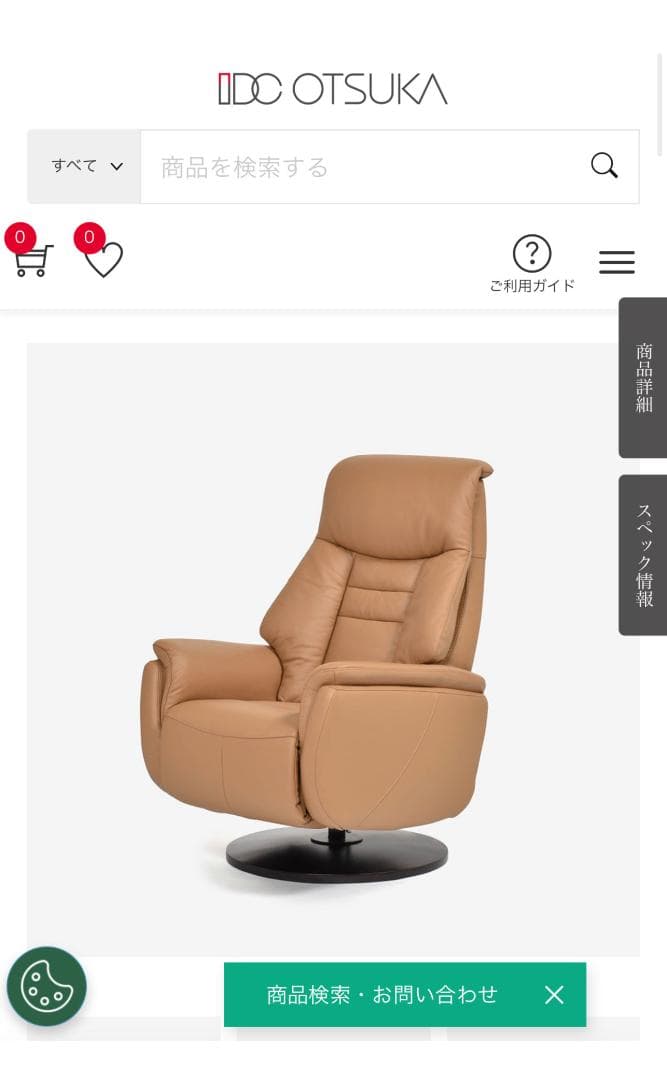Open the hamburger menu
This screenshot has height=1080, width=667.
tap(617, 262)
